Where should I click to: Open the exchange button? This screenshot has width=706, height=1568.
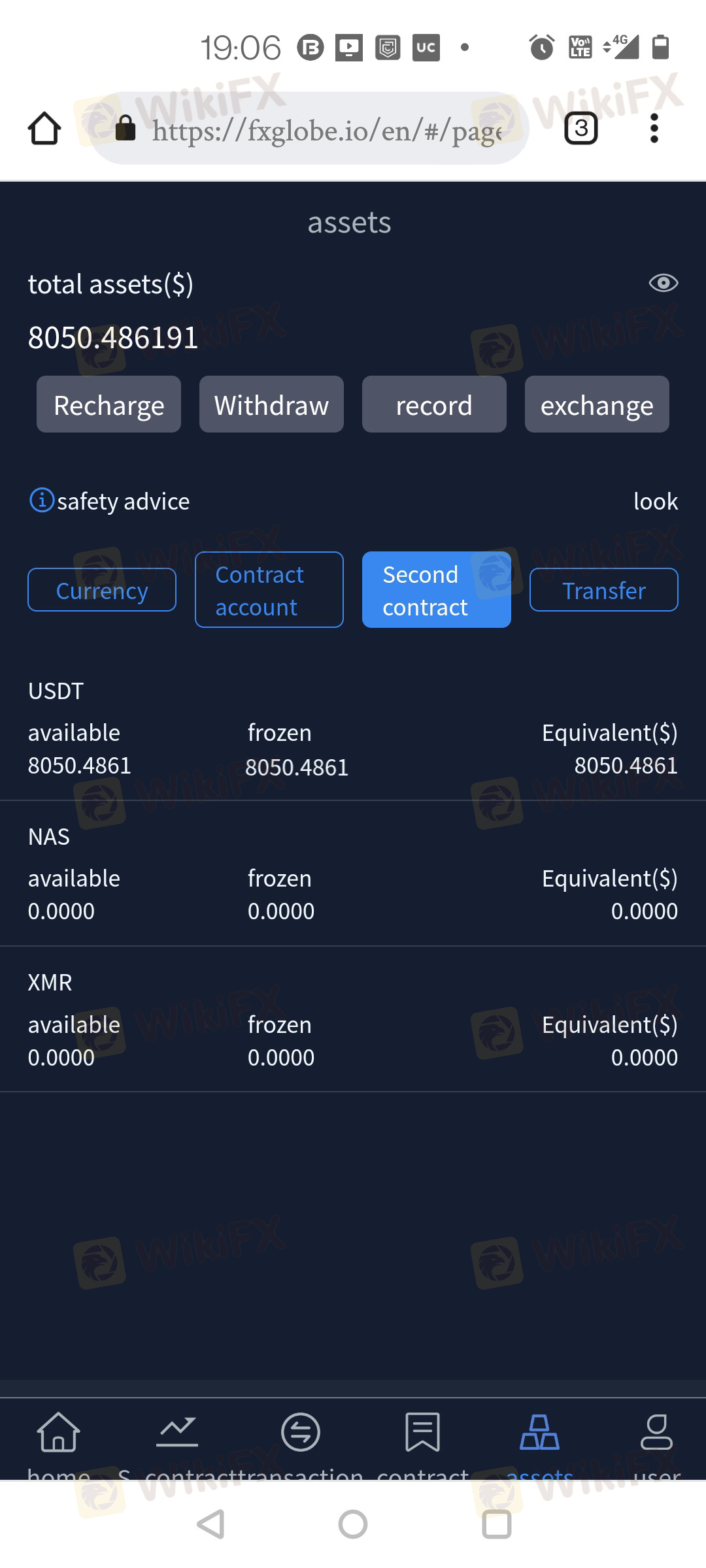tap(597, 404)
